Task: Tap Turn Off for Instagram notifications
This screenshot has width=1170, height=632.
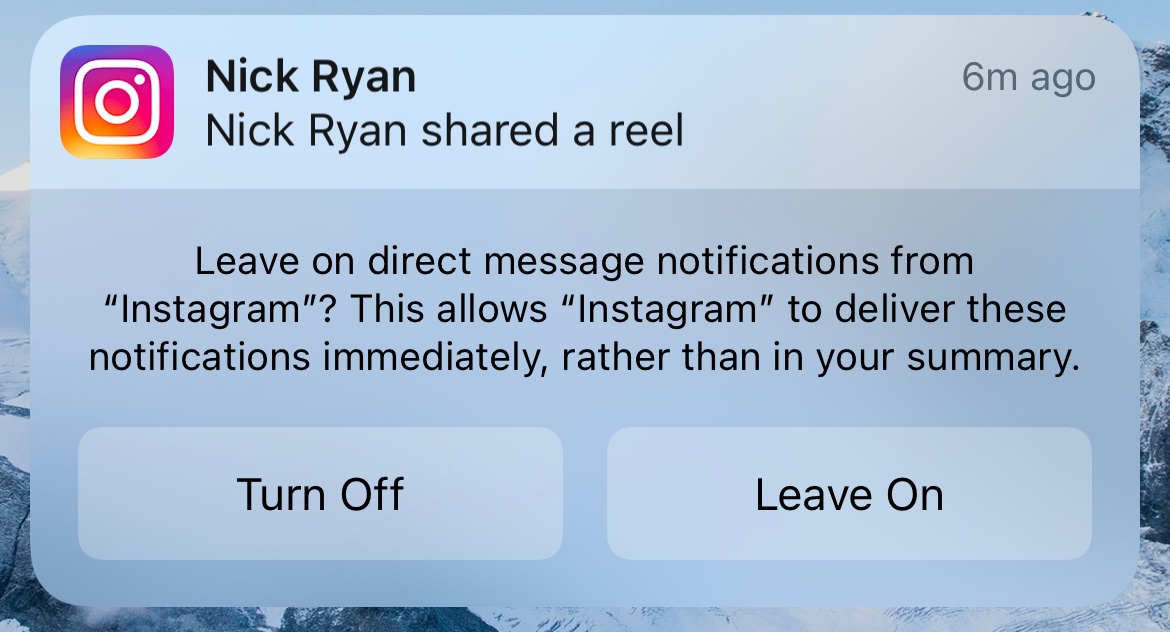Action: click(320, 494)
